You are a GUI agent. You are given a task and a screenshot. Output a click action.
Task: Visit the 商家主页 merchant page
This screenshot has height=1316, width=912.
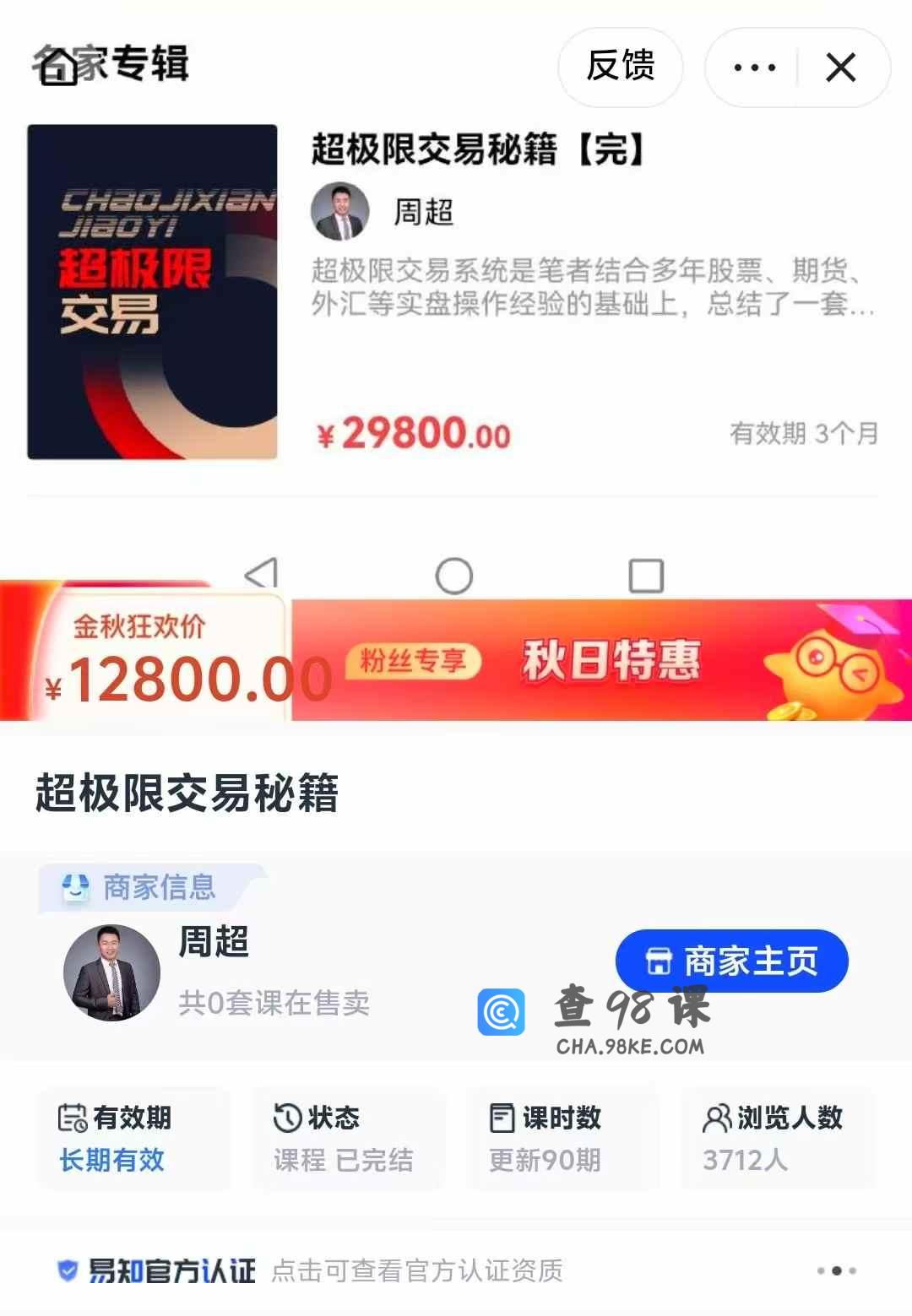731,961
